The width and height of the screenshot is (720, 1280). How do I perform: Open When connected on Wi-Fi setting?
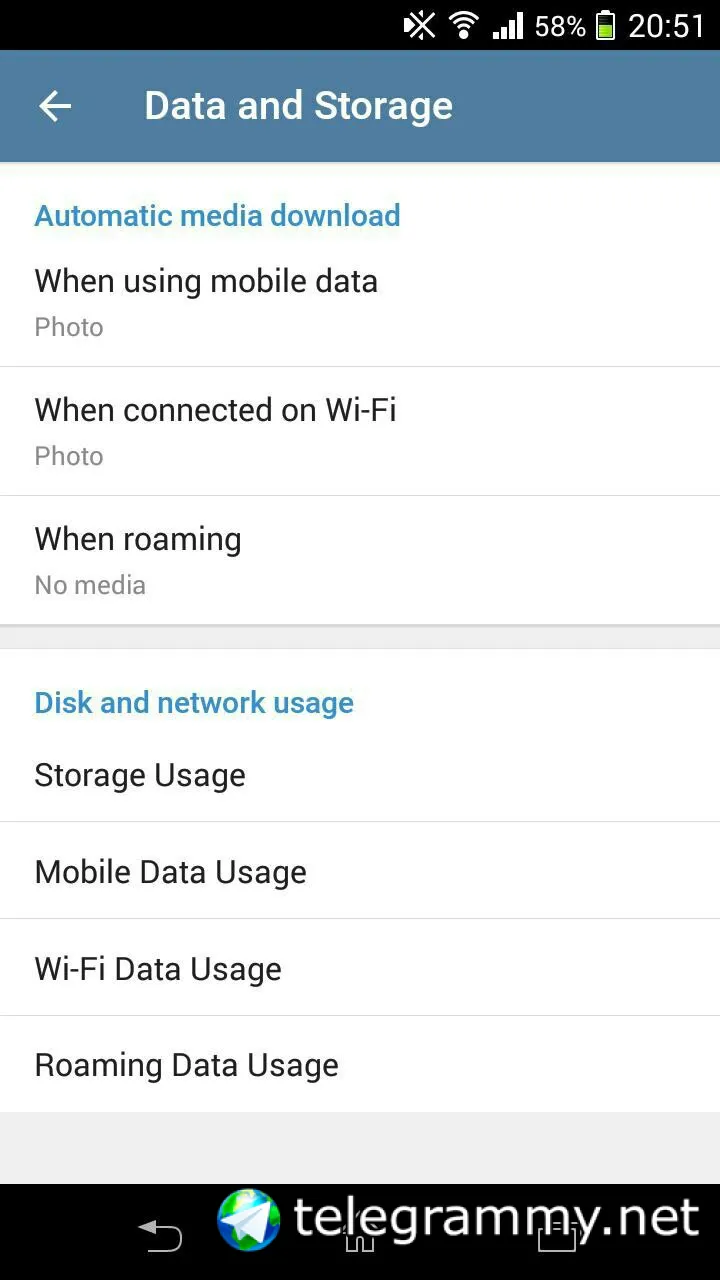(360, 431)
